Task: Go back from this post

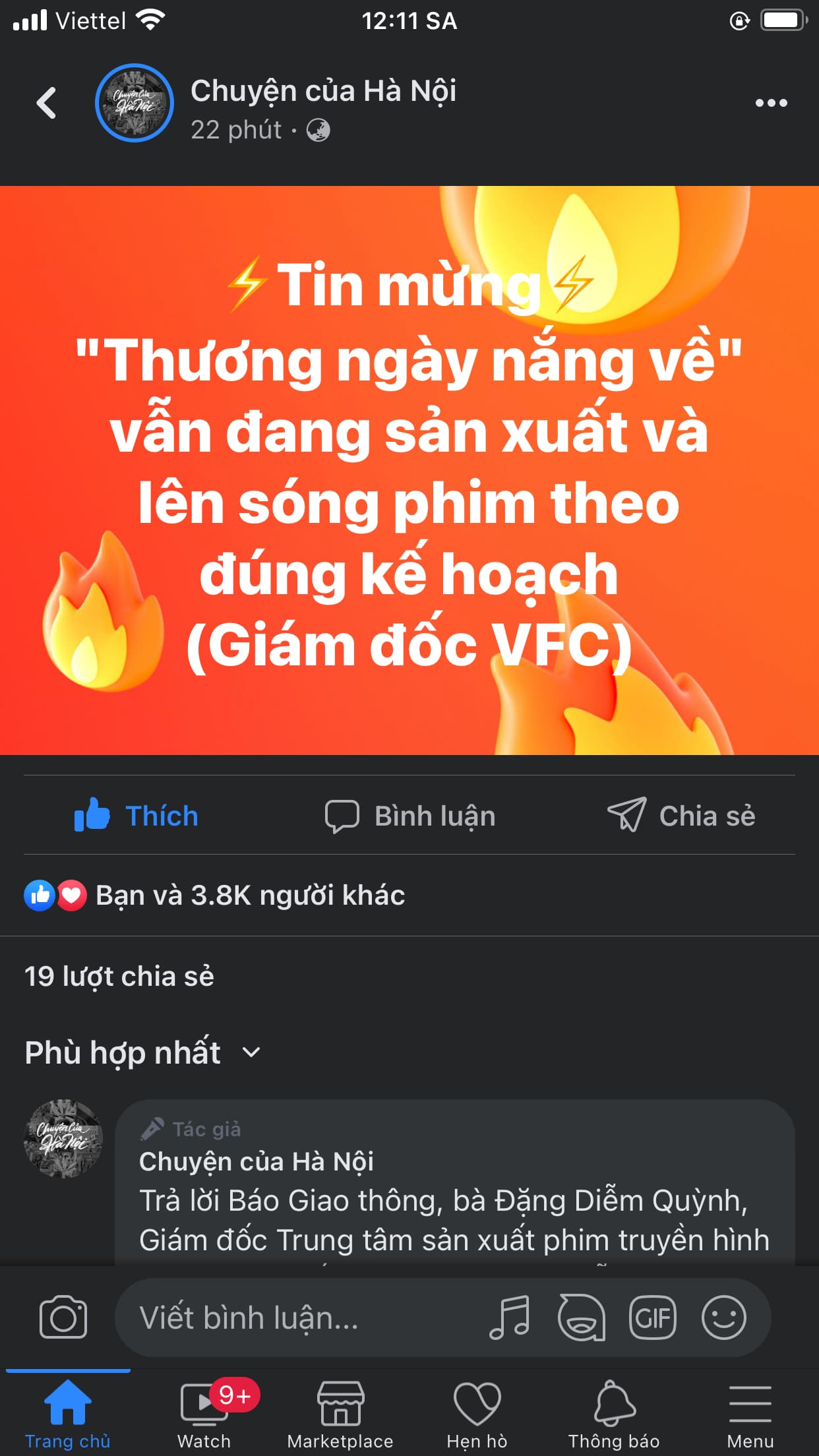Action: point(46,104)
